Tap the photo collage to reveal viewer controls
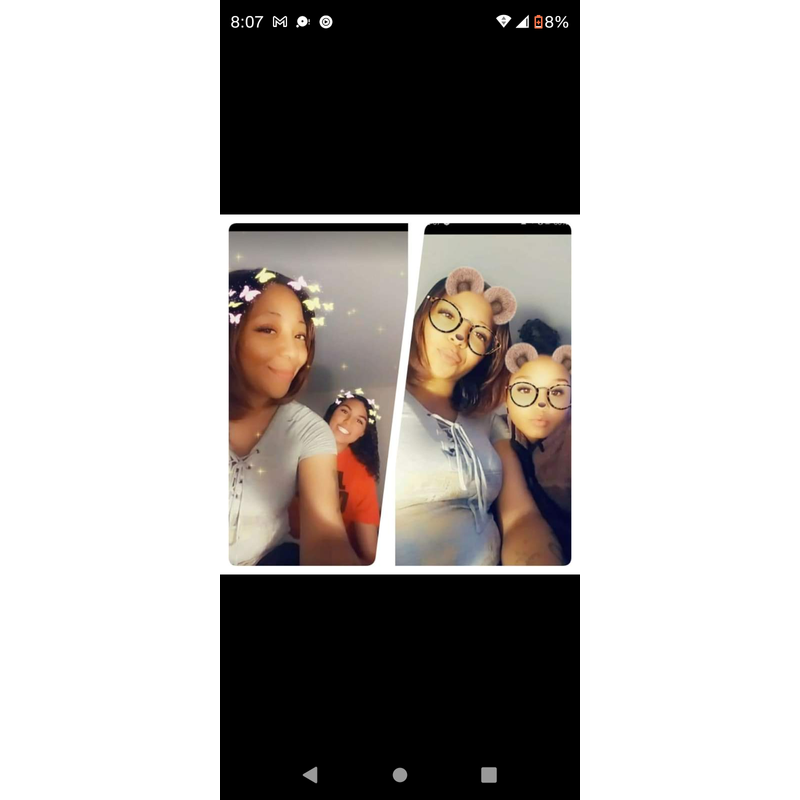Image resolution: width=800 pixels, height=800 pixels. [x=400, y=394]
